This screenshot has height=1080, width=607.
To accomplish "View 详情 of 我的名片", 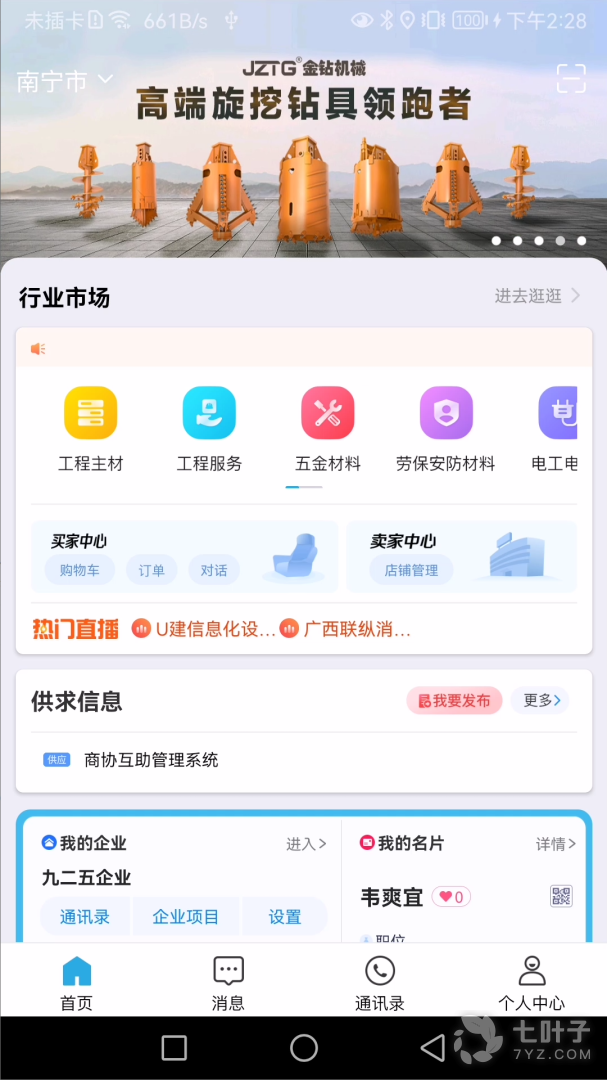I will tap(555, 844).
